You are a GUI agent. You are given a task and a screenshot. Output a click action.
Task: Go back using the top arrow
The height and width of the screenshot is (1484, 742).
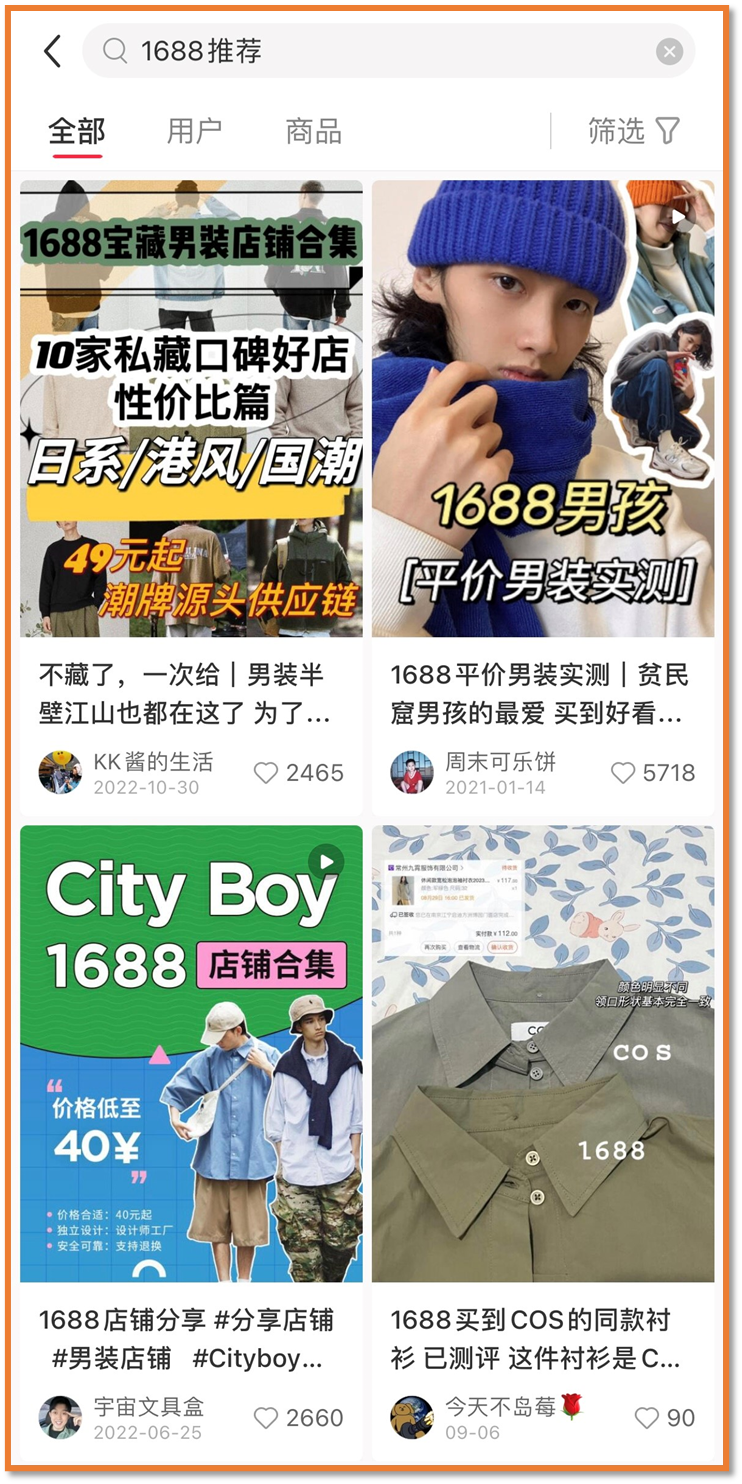[x=53, y=51]
